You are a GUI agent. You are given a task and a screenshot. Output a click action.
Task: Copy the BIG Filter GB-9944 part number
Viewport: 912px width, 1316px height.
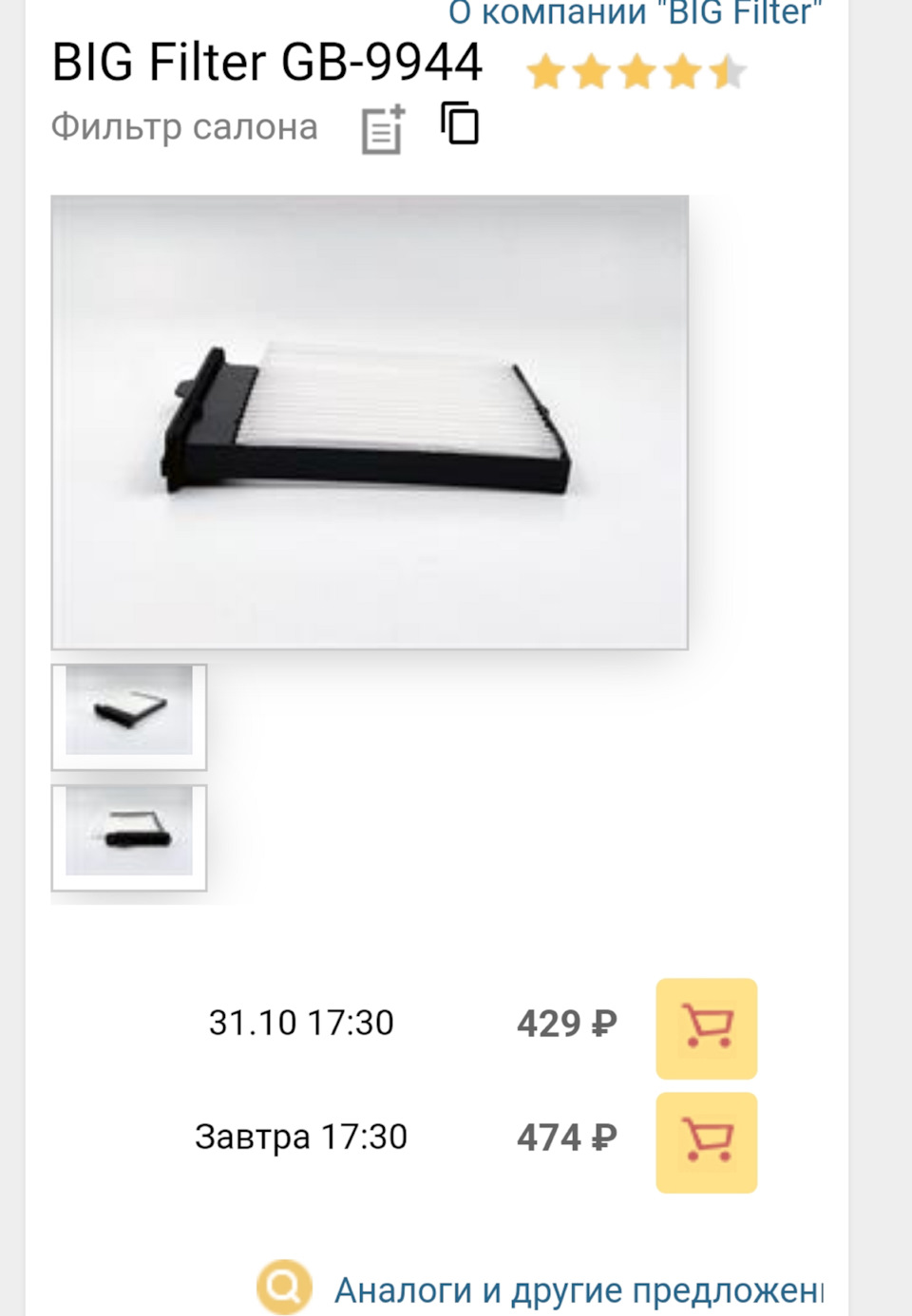pos(460,123)
